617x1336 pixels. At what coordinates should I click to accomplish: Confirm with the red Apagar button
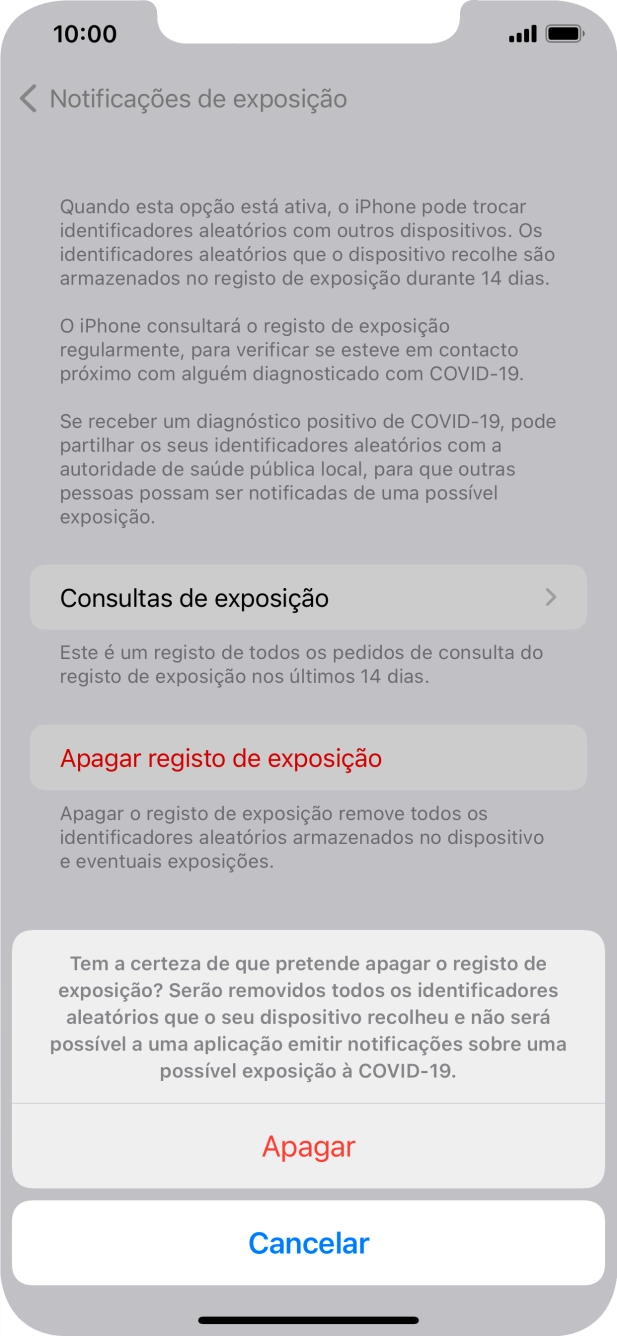pyautogui.click(x=308, y=1146)
